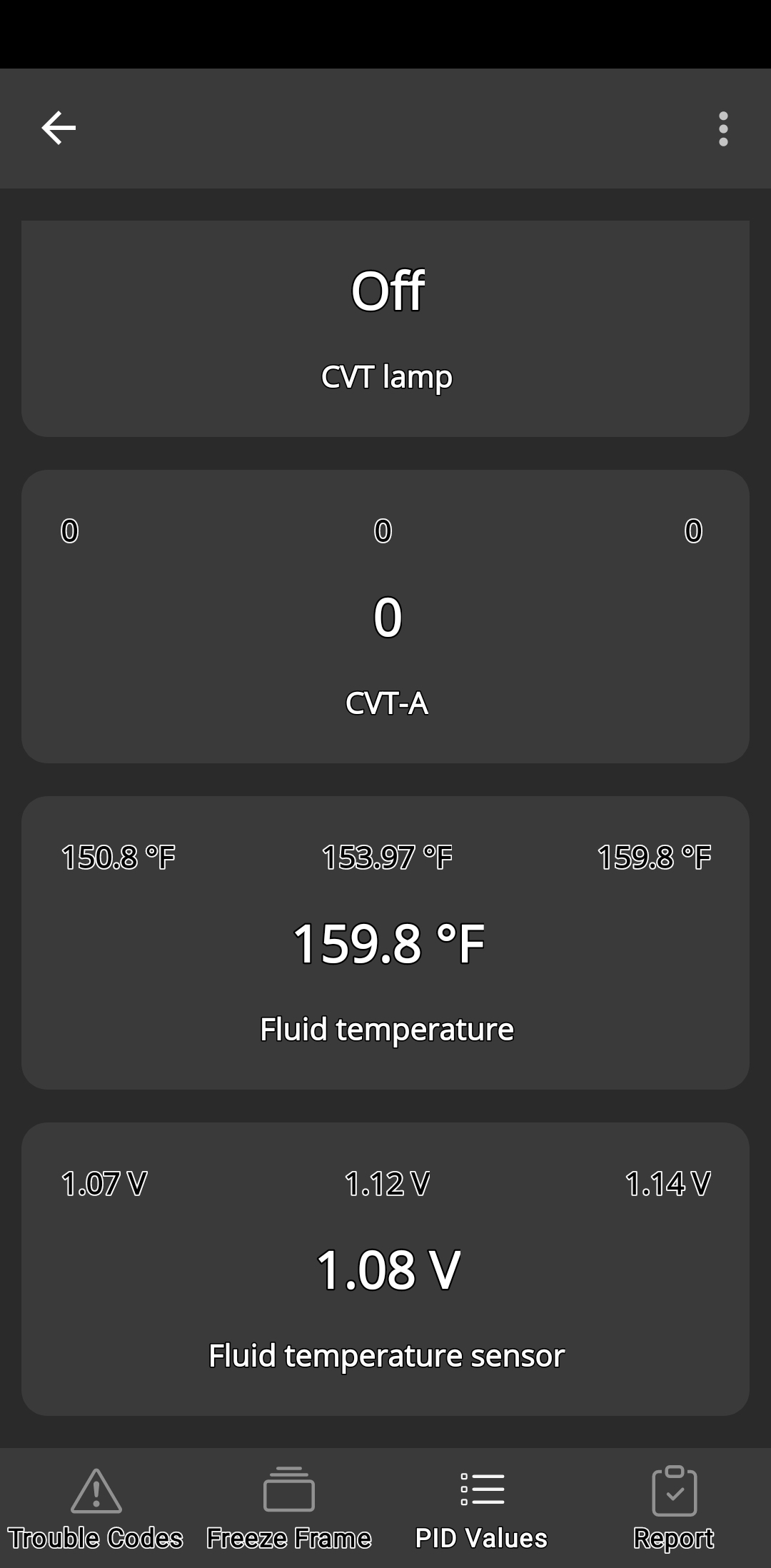Go back using the arrow icon
This screenshot has width=771, height=1568.
(x=59, y=129)
